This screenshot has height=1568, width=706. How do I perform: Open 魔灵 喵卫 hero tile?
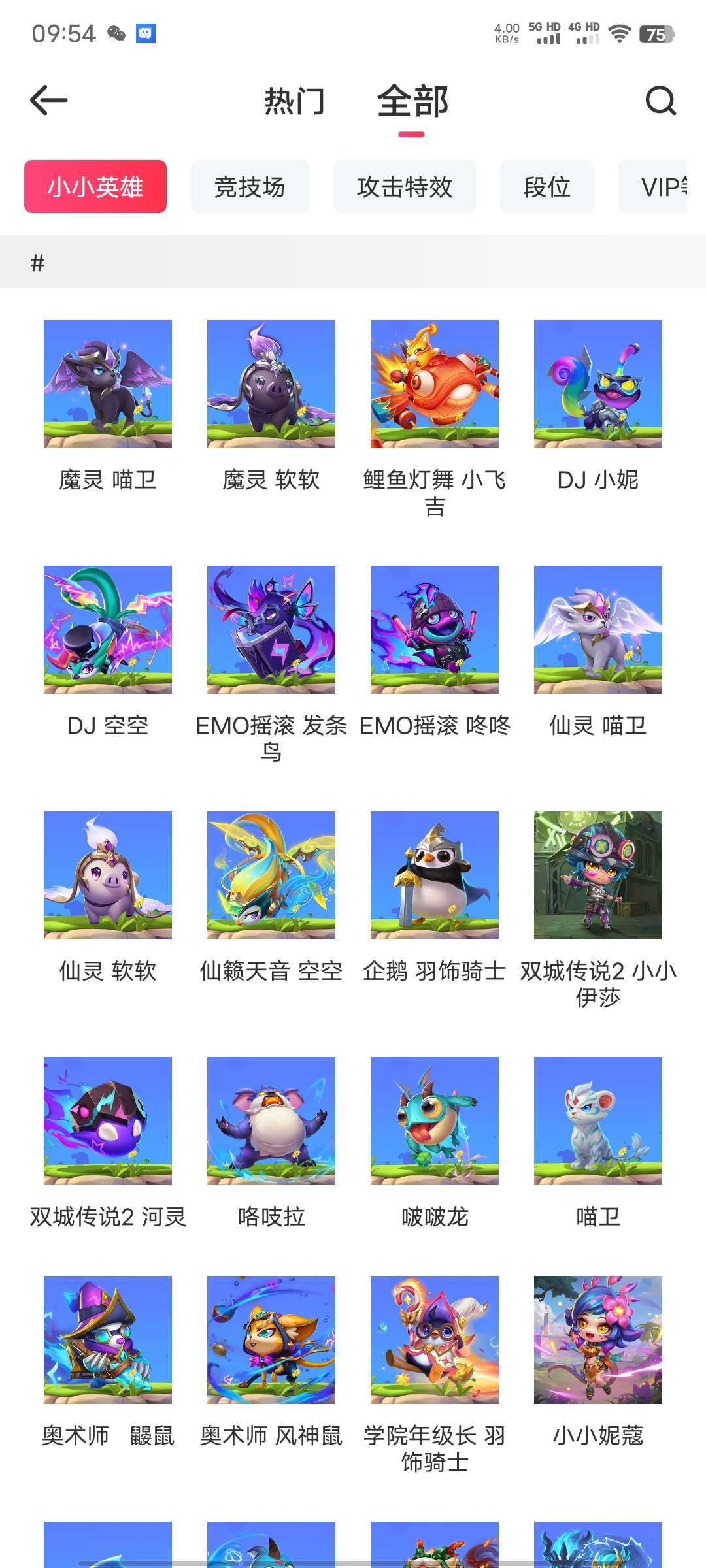tap(108, 384)
